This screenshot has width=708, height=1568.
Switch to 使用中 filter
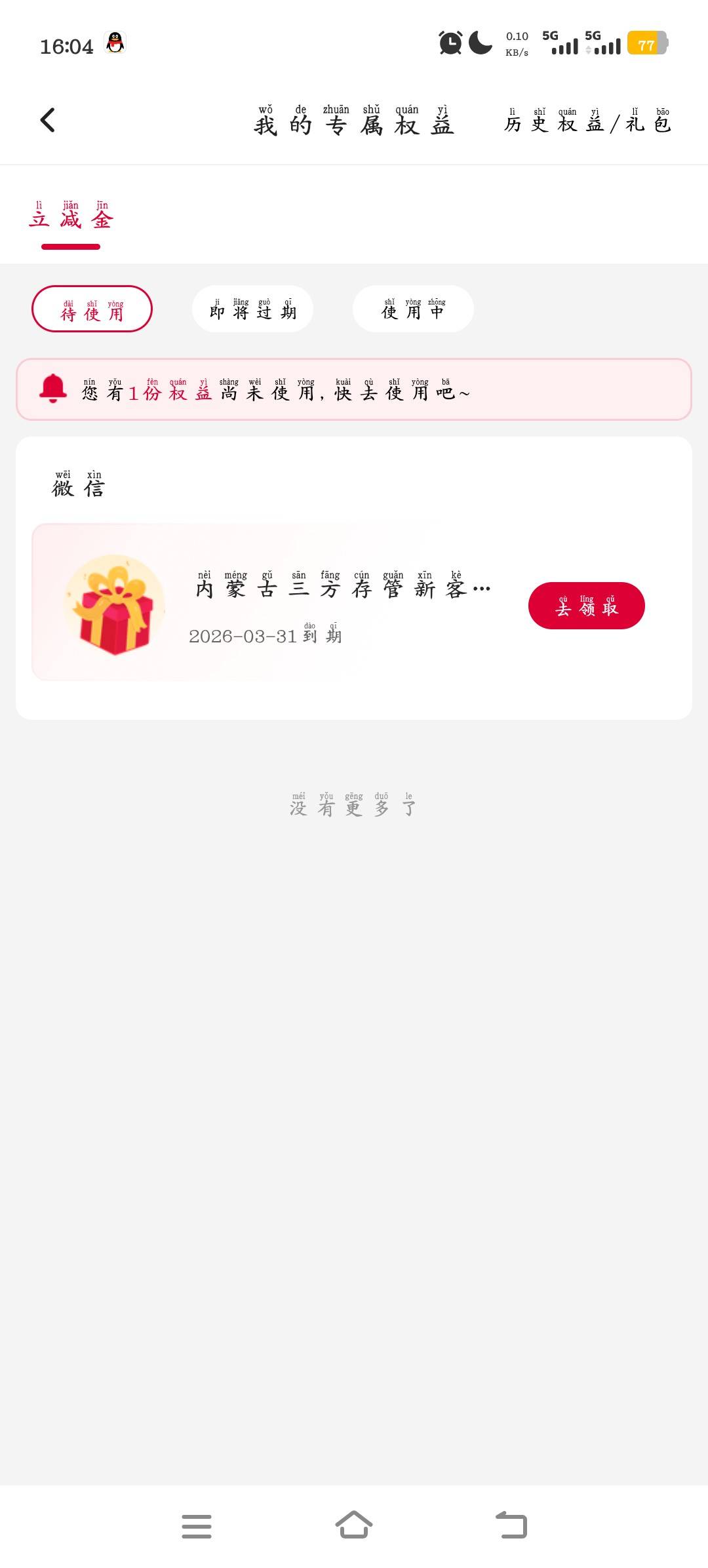(x=413, y=309)
